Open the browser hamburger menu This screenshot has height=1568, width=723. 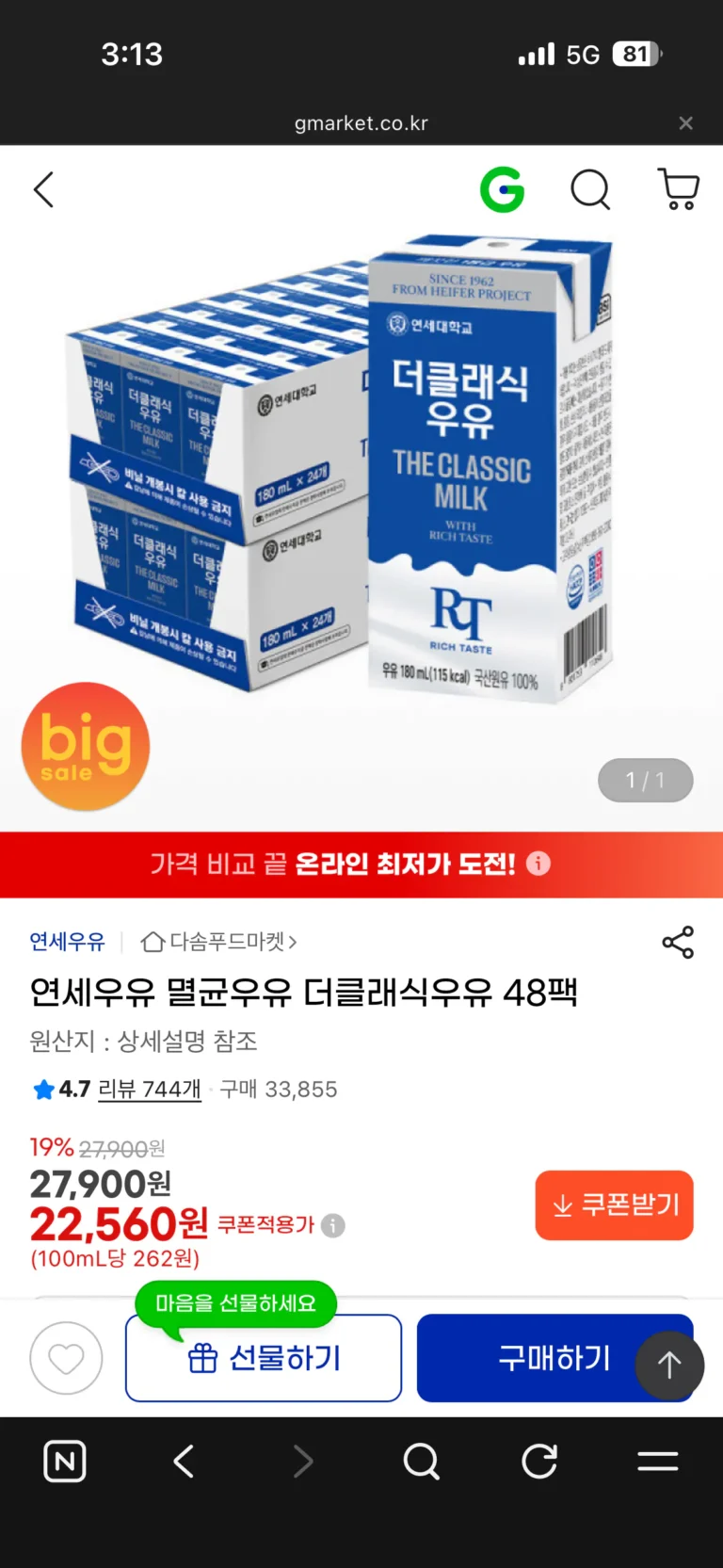click(x=657, y=1462)
